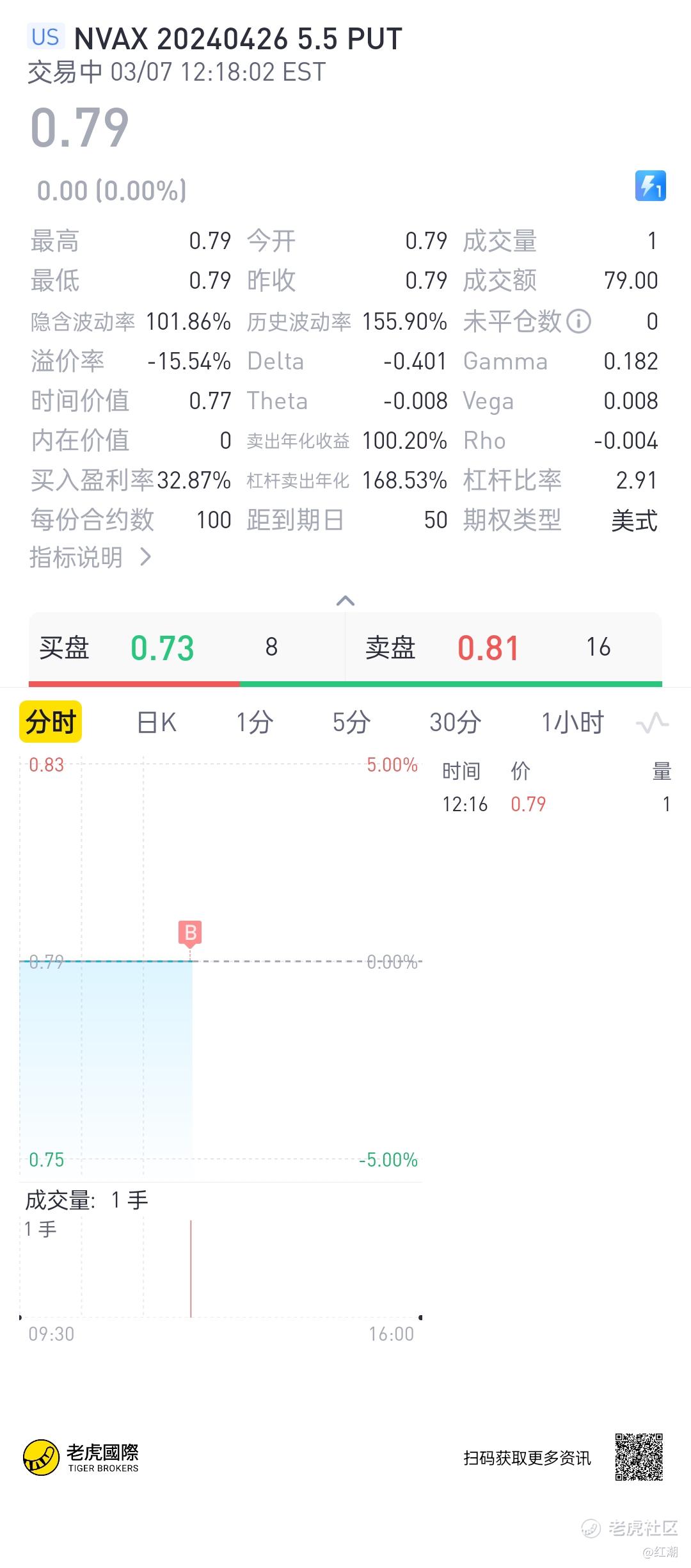
Task: Tap the B buy marker on chart
Action: (x=190, y=933)
